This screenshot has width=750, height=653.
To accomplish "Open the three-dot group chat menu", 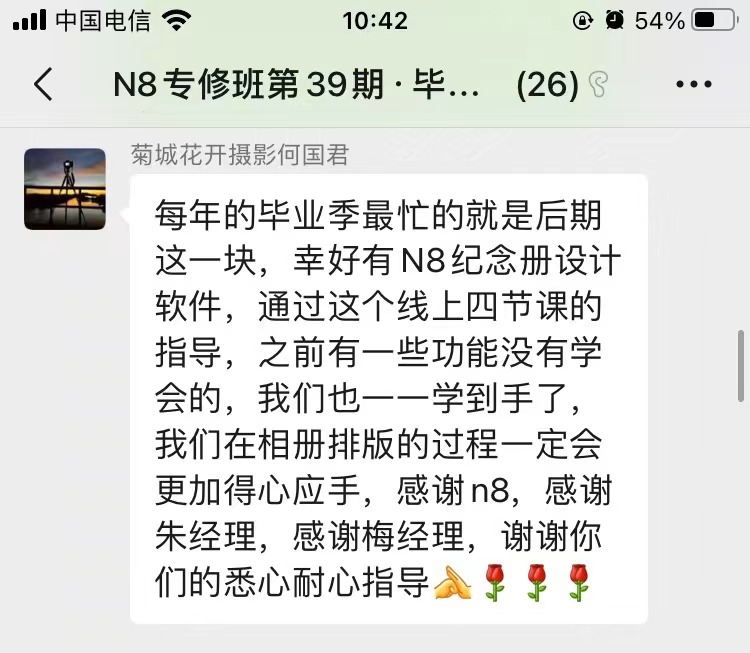I will [x=694, y=85].
